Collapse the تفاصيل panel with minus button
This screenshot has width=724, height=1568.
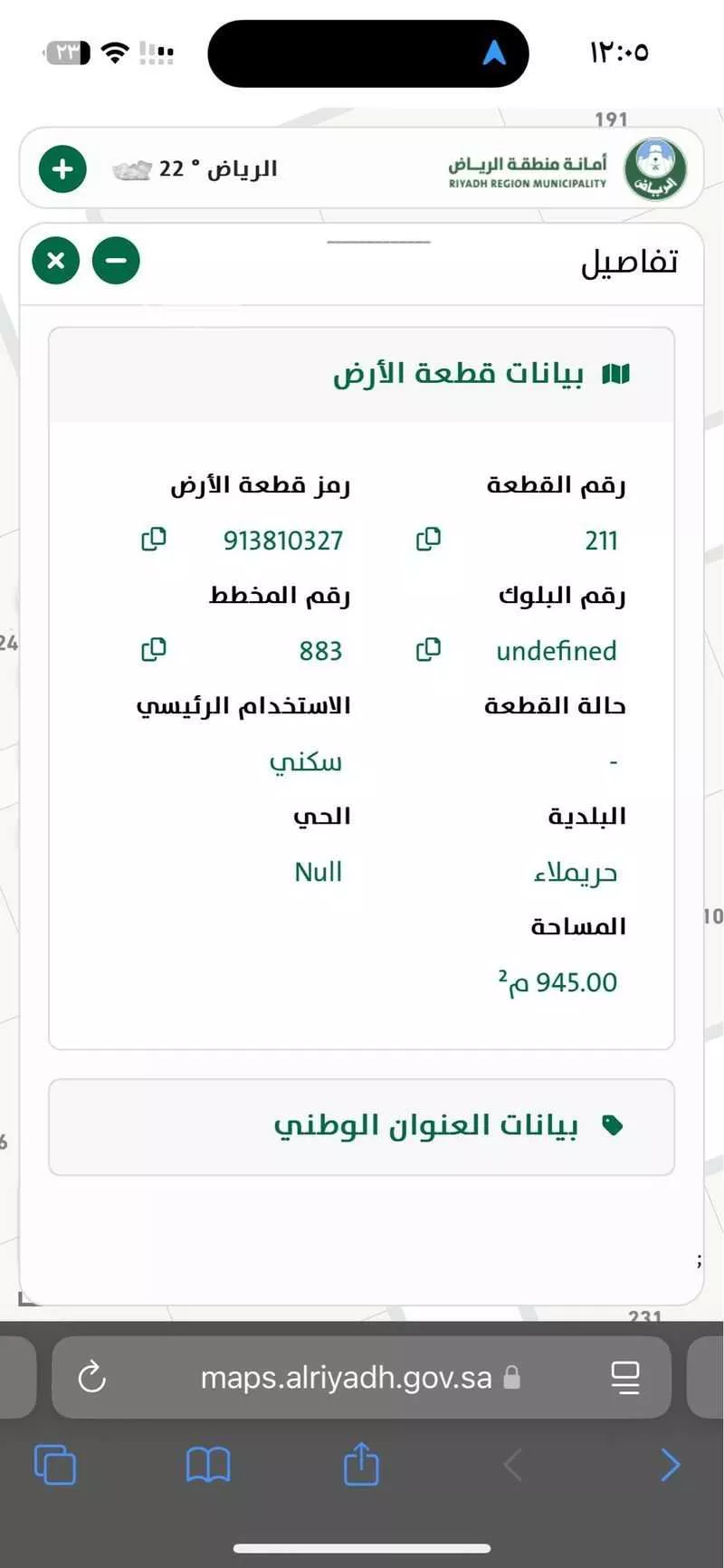point(116,261)
